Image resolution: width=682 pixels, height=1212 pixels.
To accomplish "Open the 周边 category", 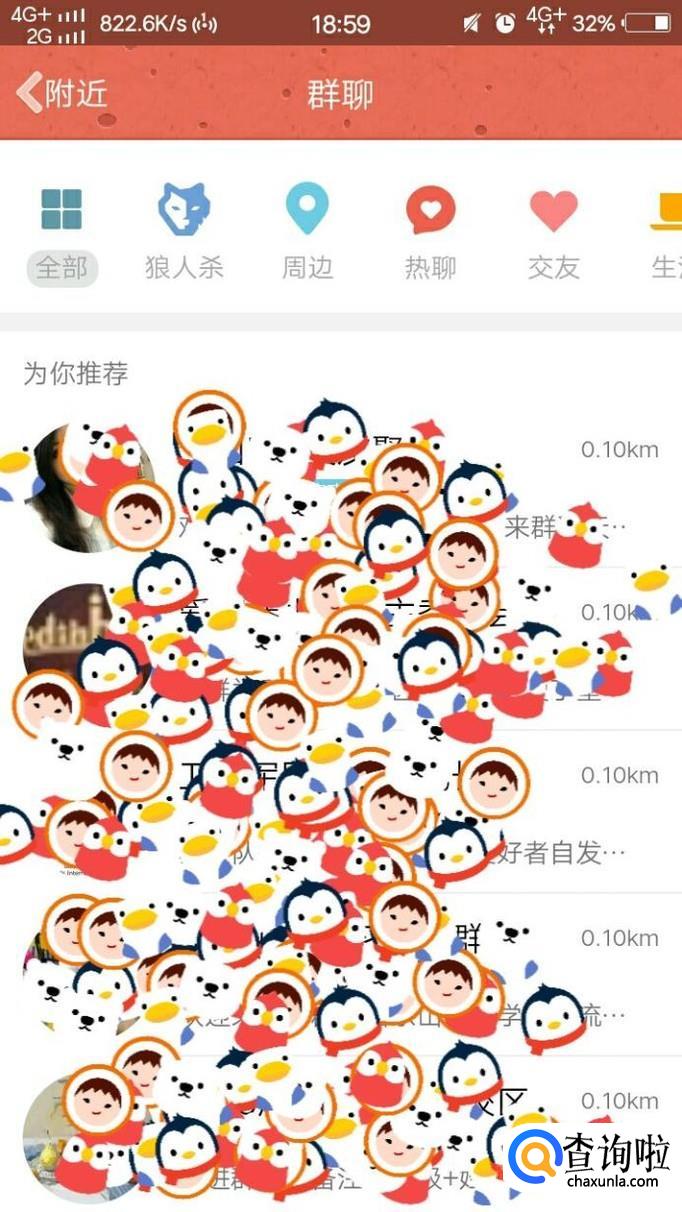I will pos(307,232).
